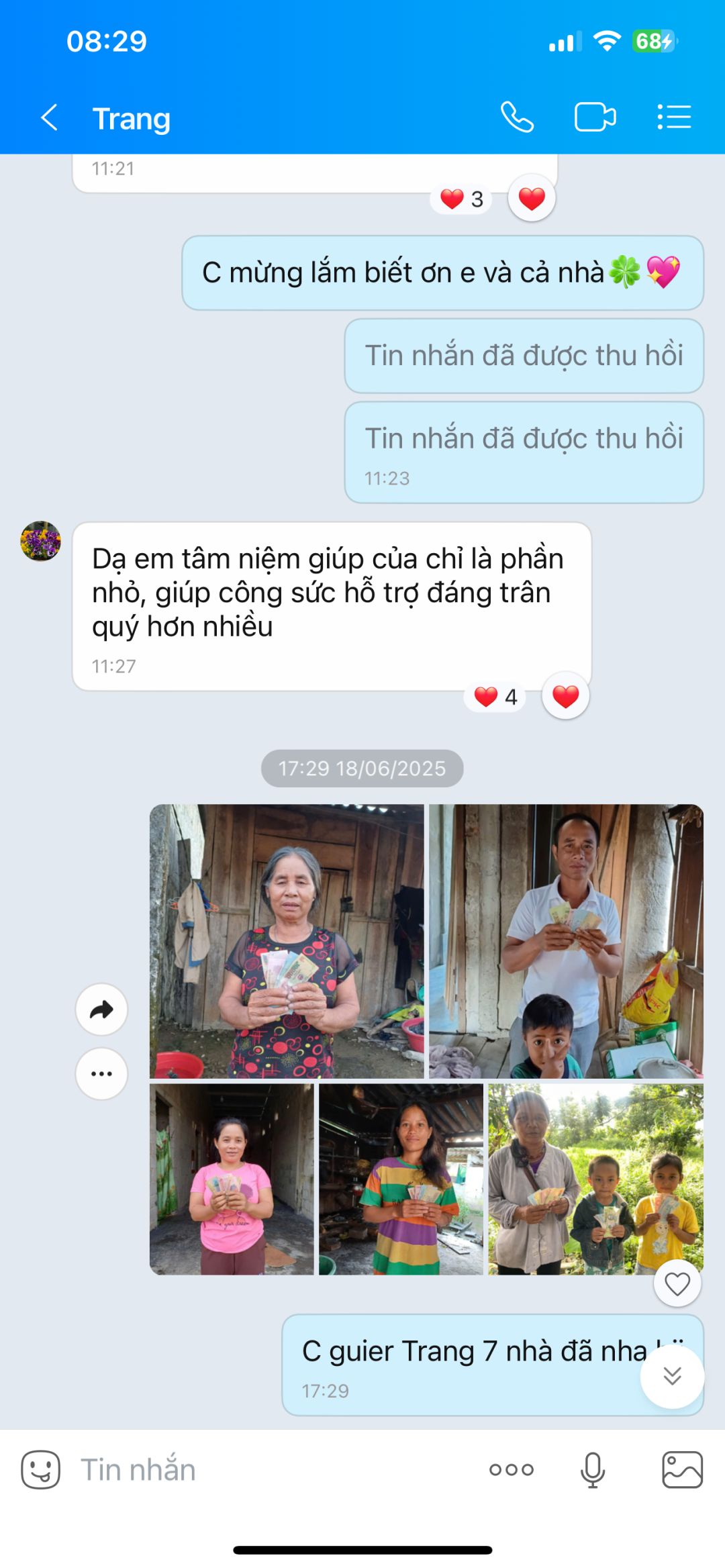This screenshot has width=725, height=1568.
Task: Open the photo of the woman in striped shirt
Action: [x=401, y=1179]
